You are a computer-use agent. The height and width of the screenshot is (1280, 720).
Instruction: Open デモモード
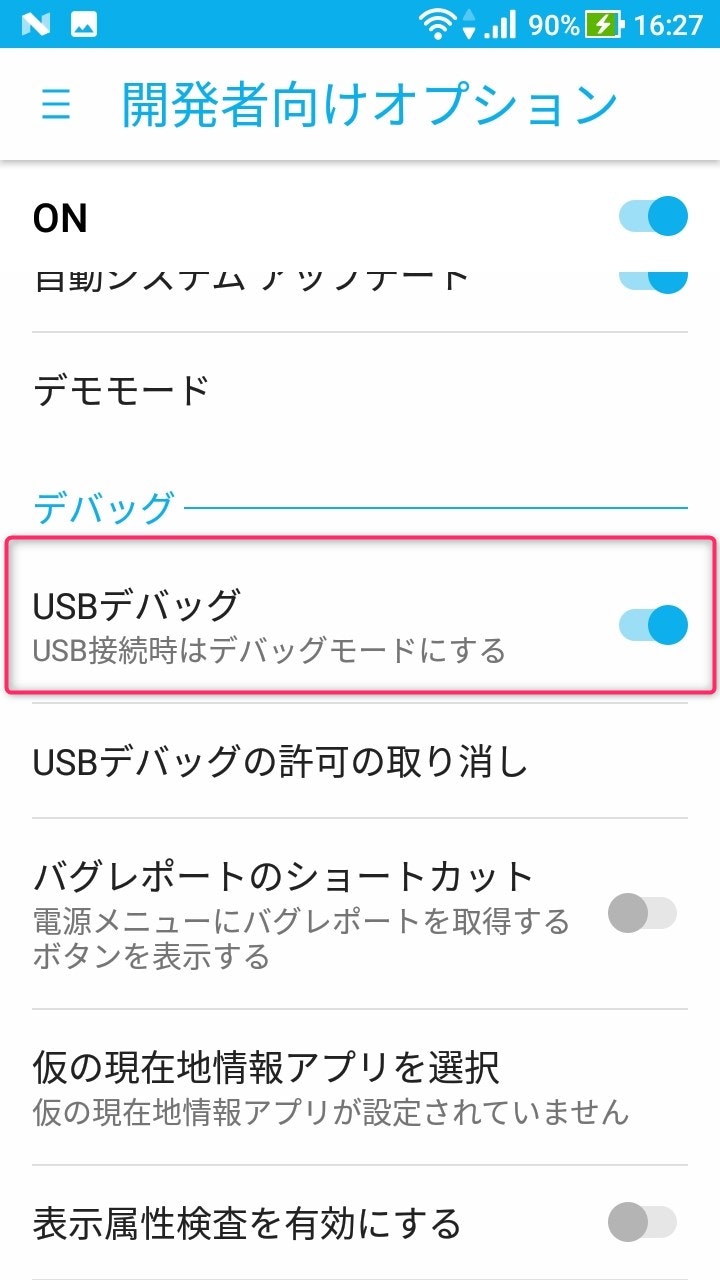[x=360, y=390]
